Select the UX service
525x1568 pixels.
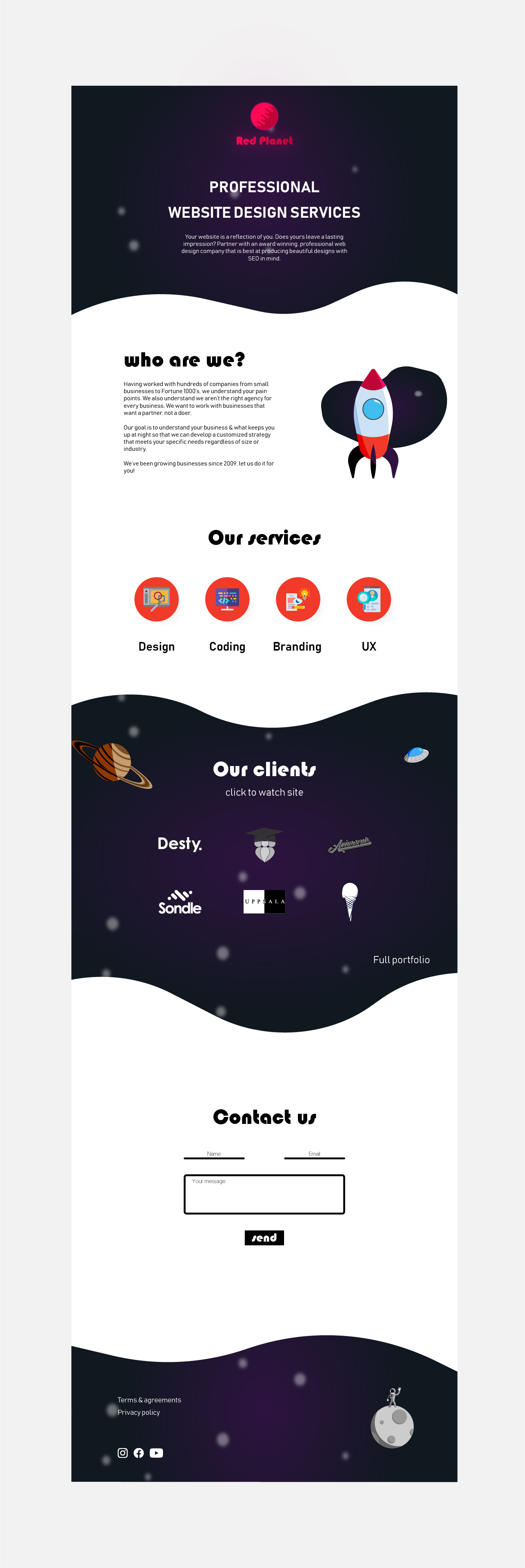pyautogui.click(x=369, y=600)
